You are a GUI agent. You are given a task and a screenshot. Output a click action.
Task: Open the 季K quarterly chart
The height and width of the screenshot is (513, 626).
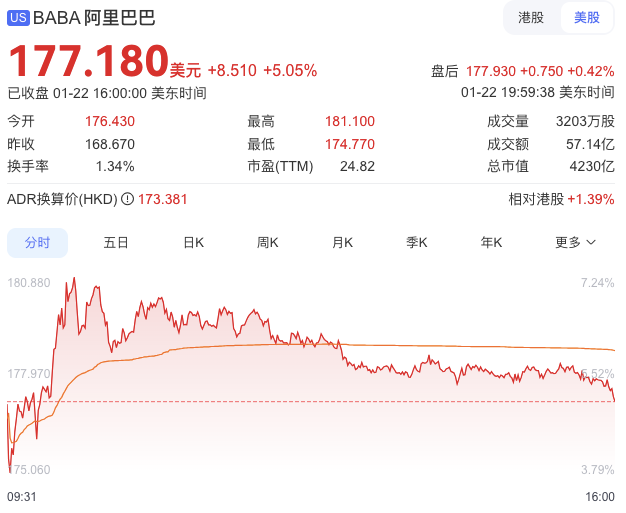tap(416, 242)
